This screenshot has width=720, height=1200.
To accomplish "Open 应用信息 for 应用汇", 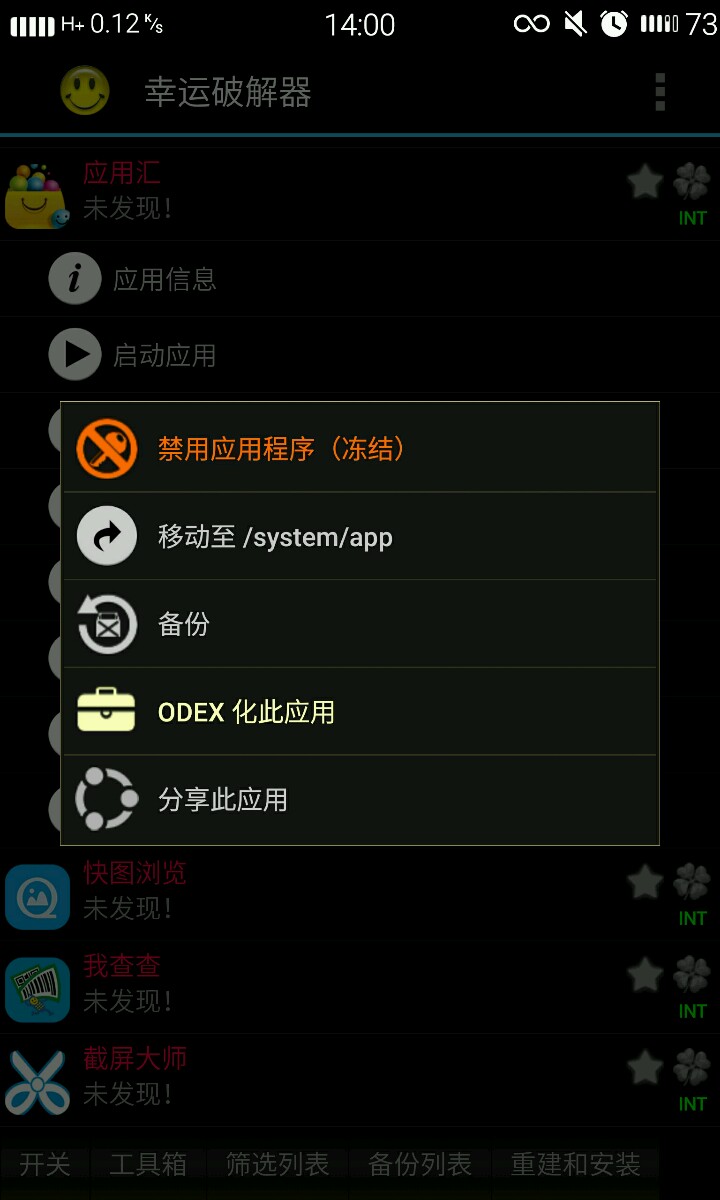I will pos(165,279).
